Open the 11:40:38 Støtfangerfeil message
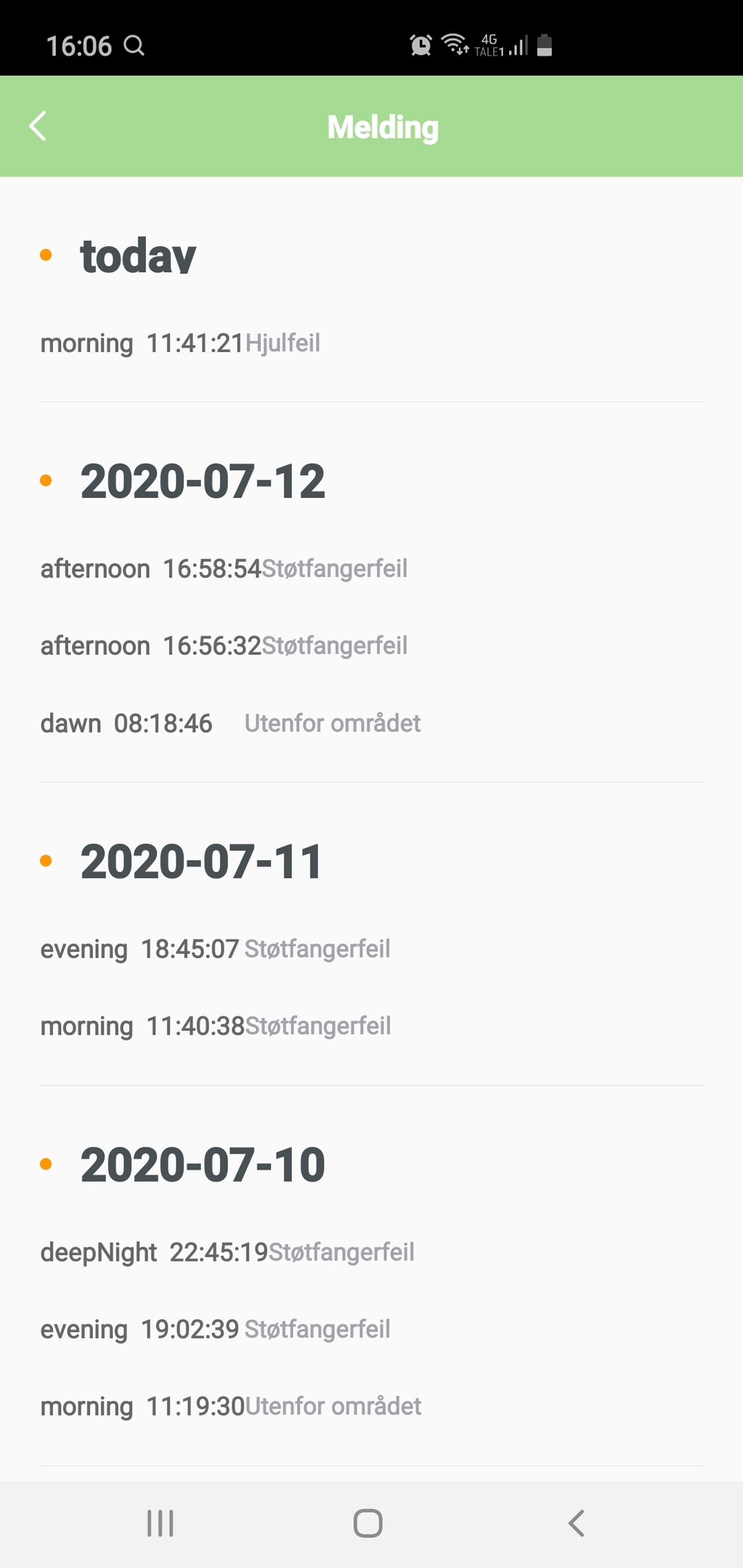Screen dimensions: 743x1568 pos(371,1026)
